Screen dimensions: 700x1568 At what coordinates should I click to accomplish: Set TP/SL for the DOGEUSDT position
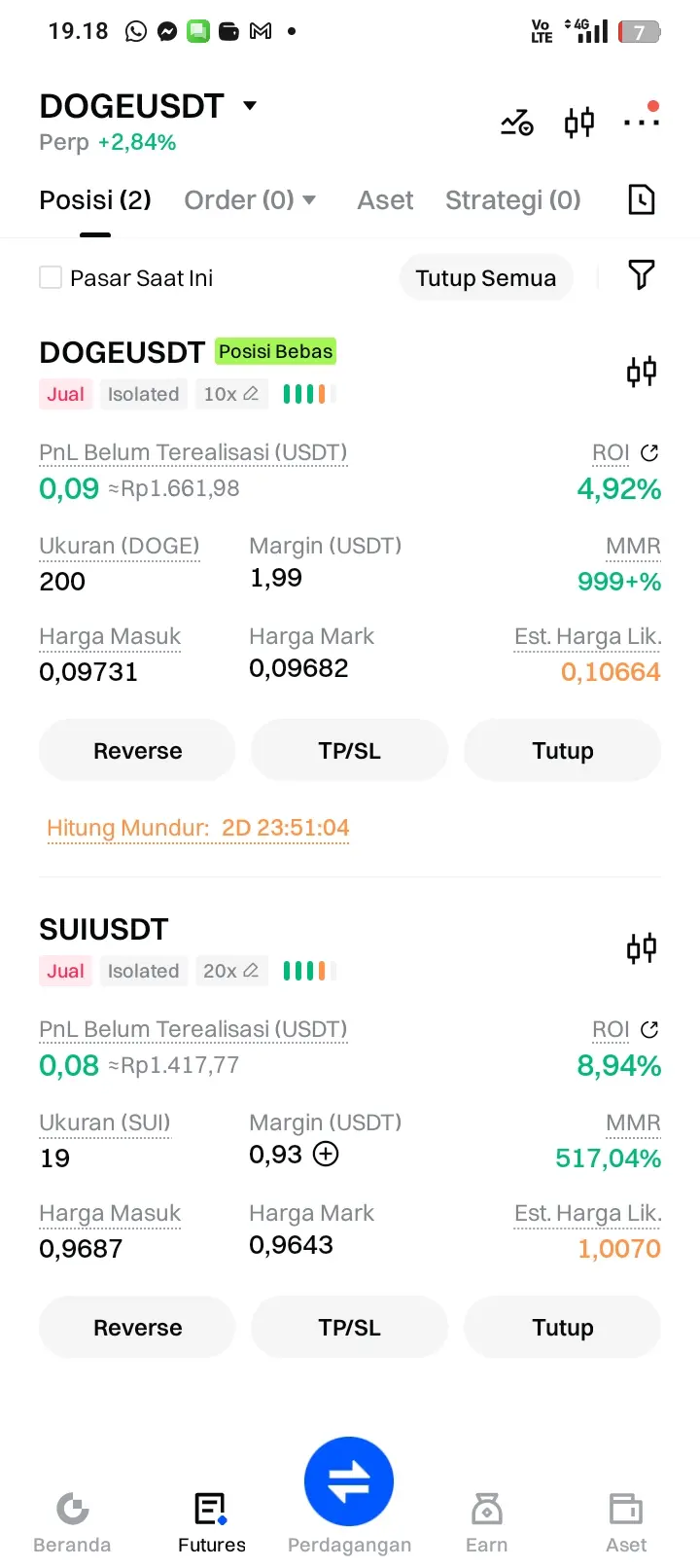[350, 751]
